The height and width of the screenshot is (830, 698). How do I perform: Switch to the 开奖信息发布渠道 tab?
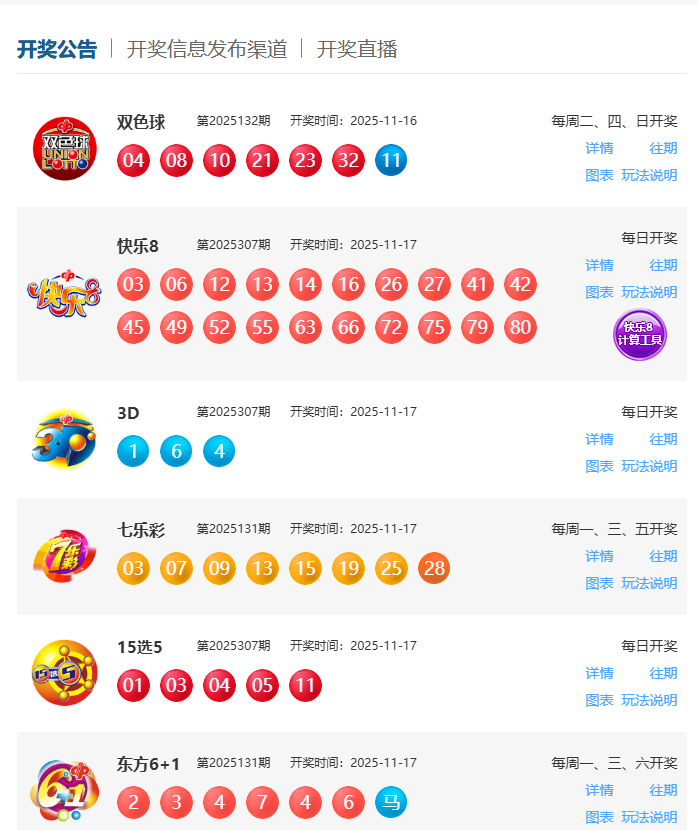(x=207, y=49)
